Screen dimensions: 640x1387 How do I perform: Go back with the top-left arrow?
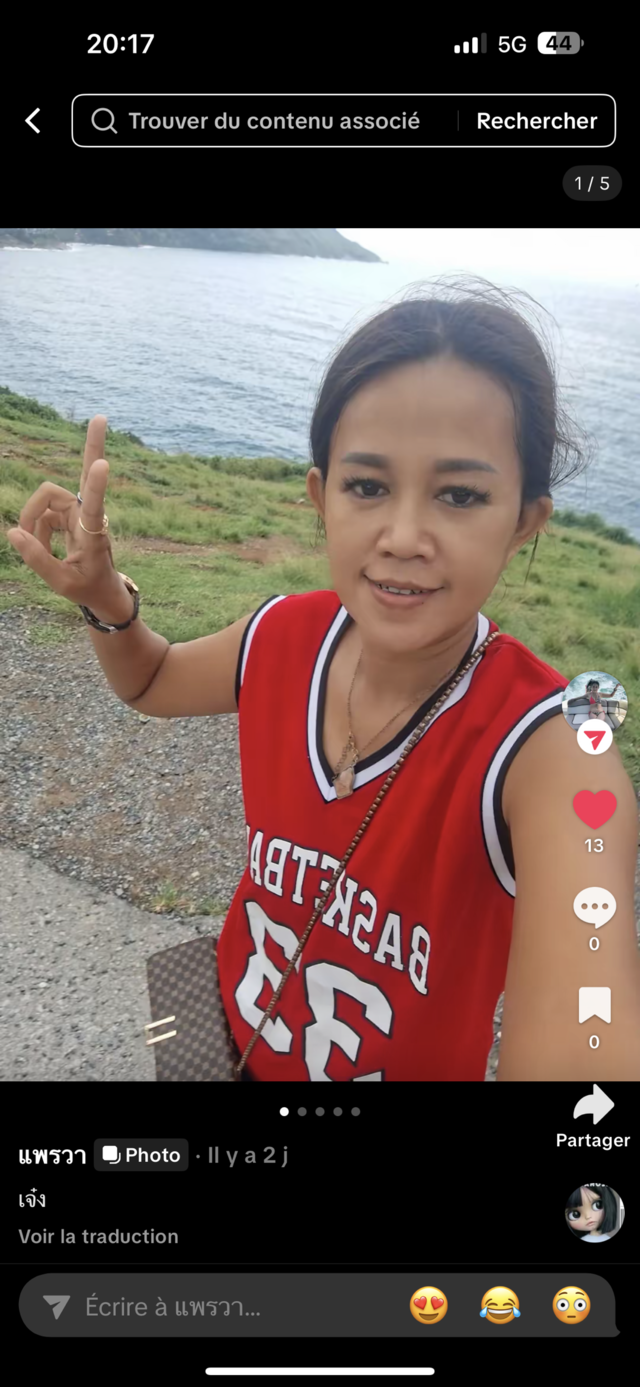coord(33,121)
